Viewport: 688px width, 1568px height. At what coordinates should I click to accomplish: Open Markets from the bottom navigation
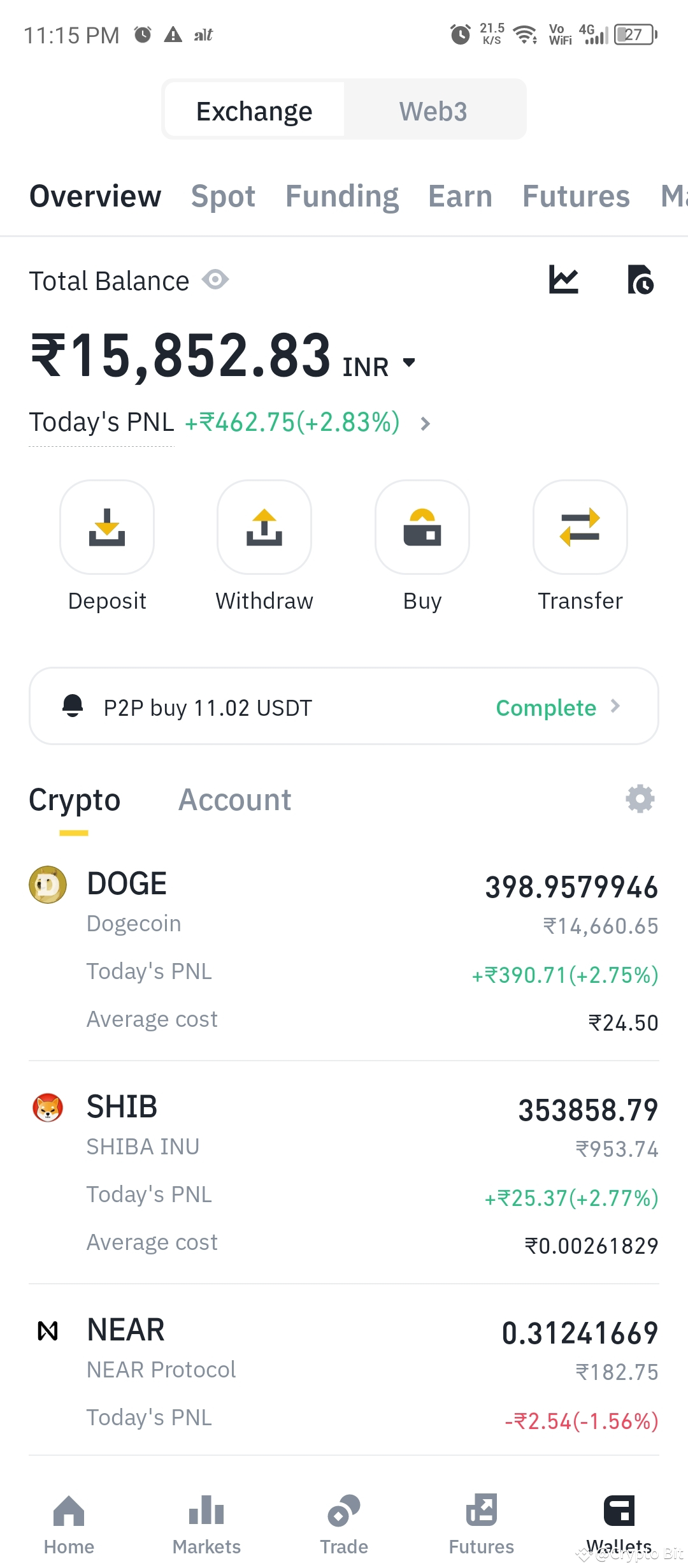(206, 1517)
